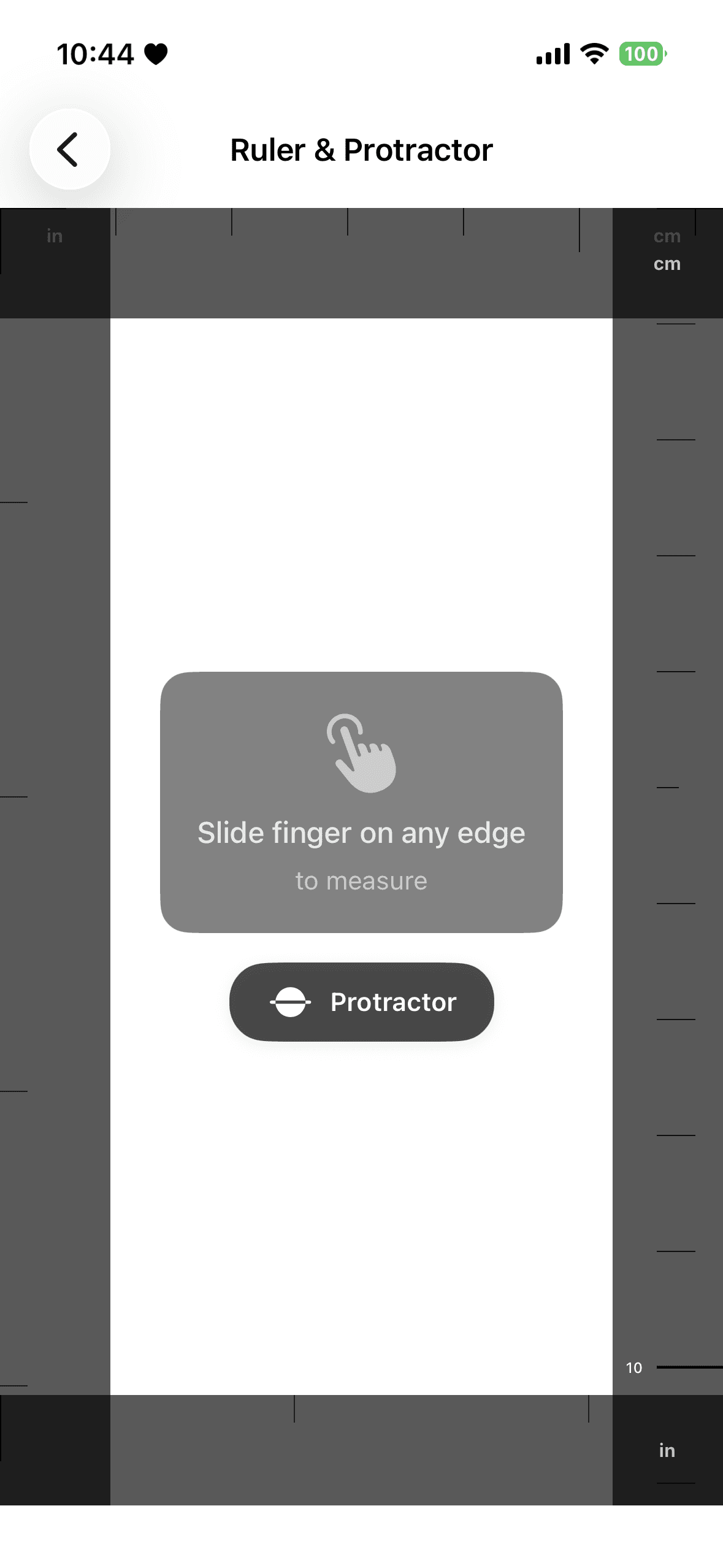
Task: Tap the white measuring area center
Action: pos(362,552)
